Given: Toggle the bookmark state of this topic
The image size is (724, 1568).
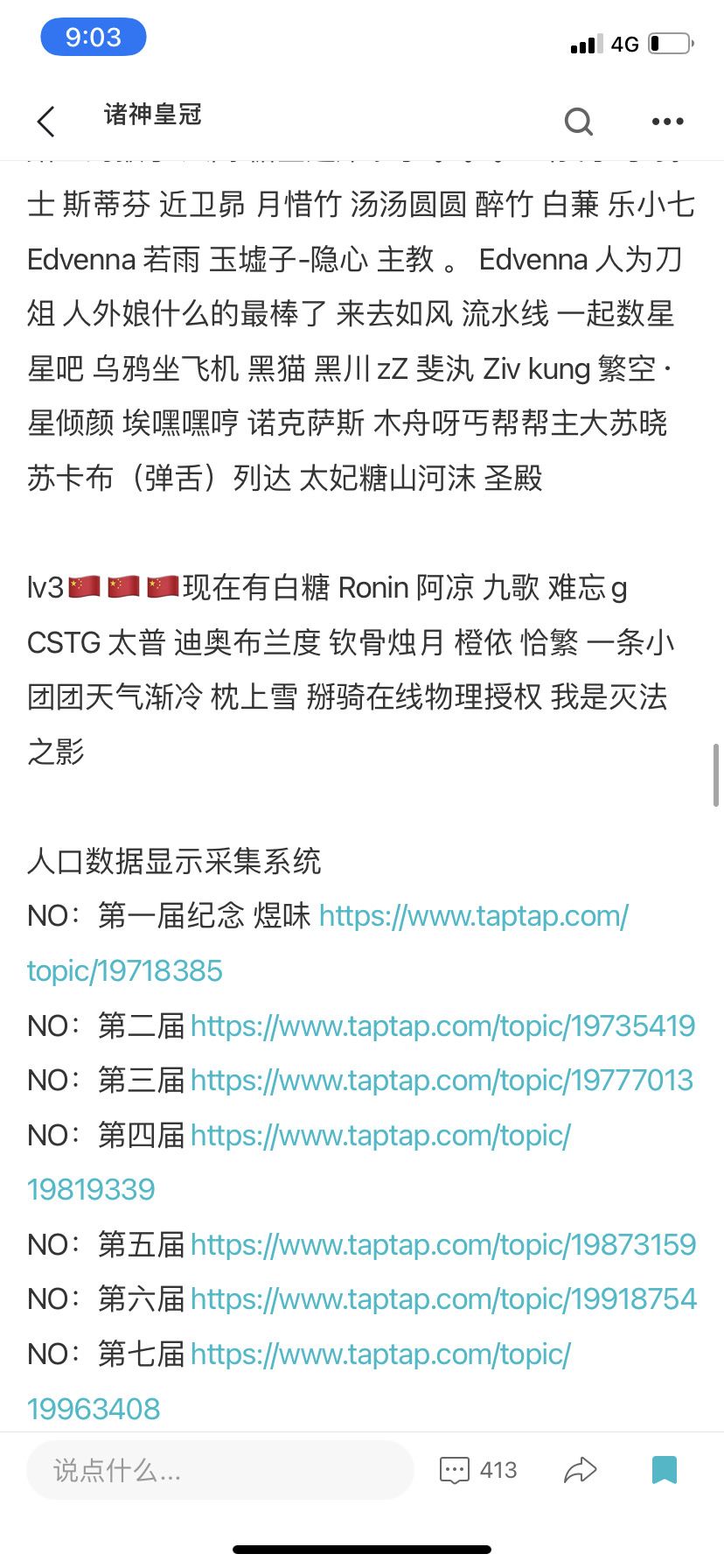Looking at the screenshot, I should [665, 1470].
